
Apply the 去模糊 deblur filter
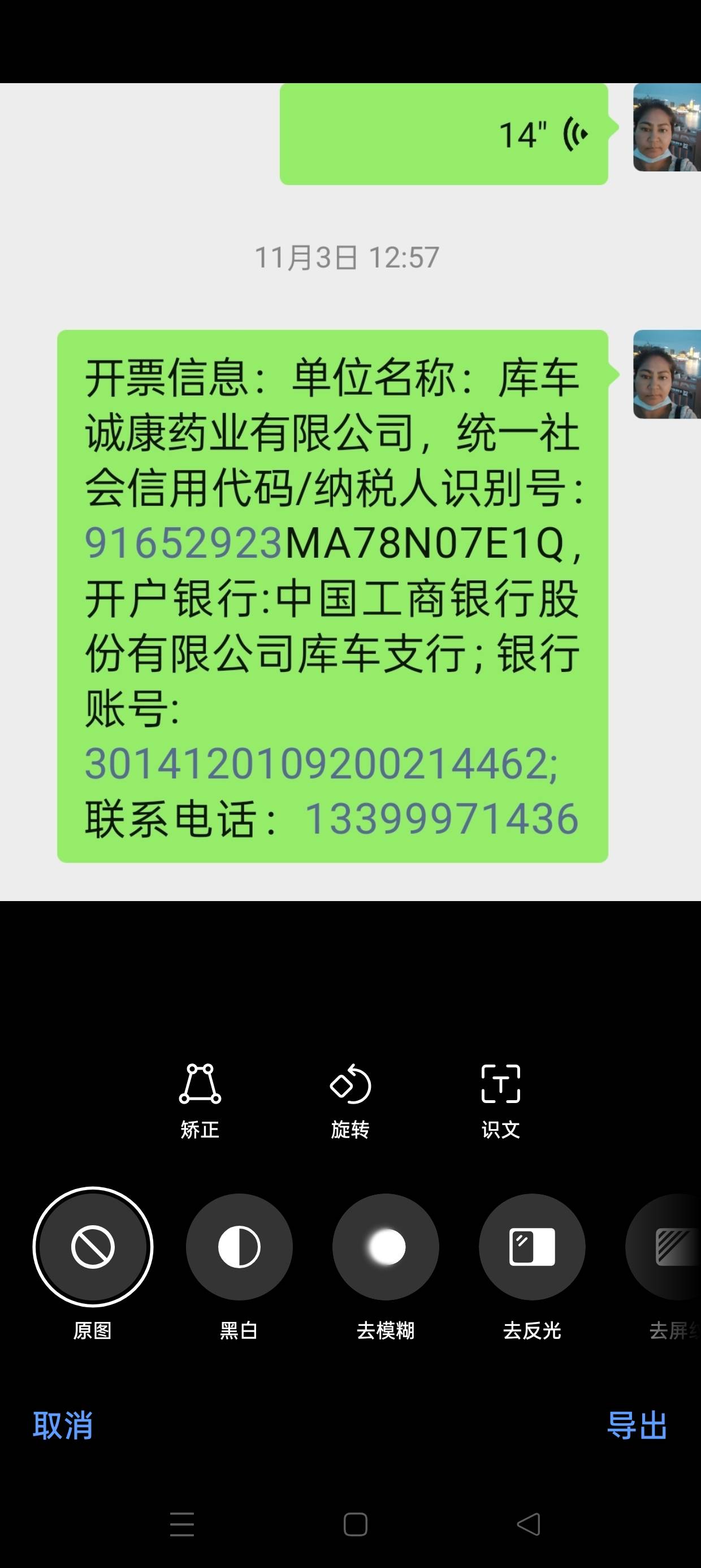pyautogui.click(x=385, y=1247)
